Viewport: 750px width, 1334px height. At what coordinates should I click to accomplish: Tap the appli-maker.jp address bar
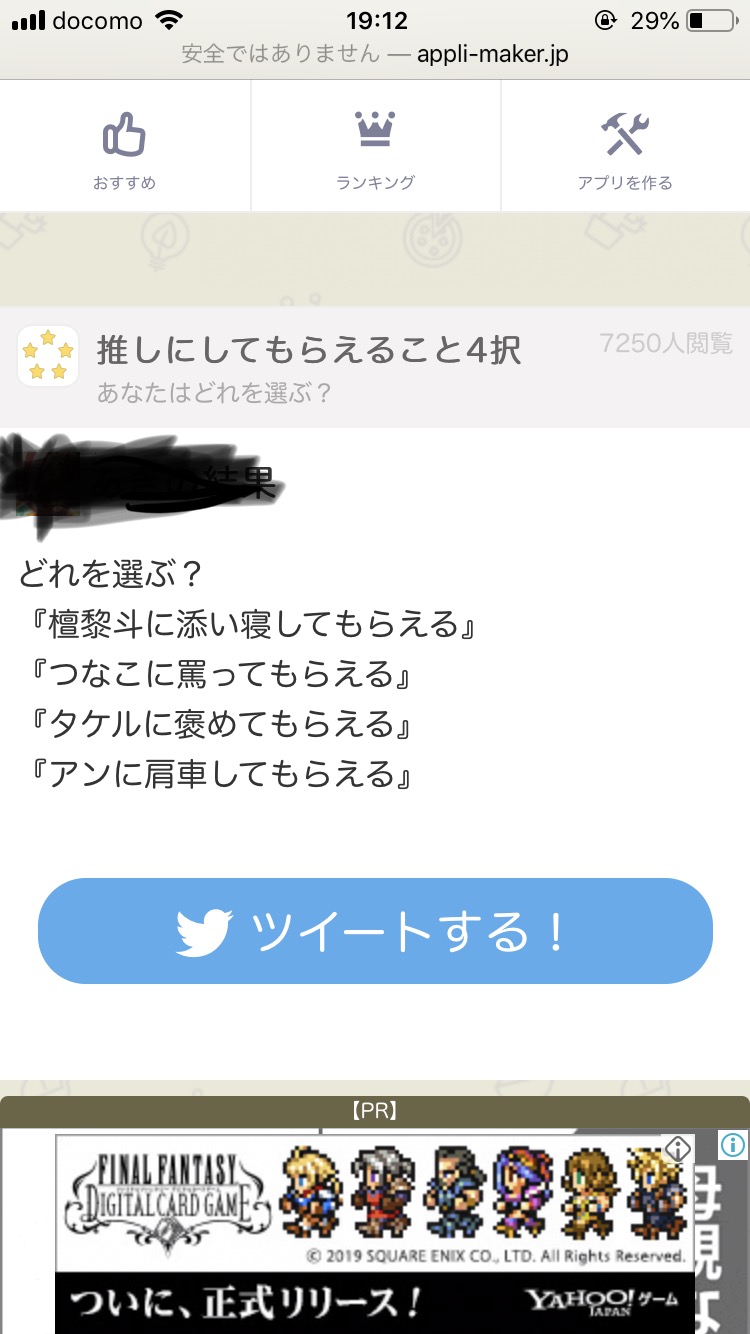coord(375,53)
